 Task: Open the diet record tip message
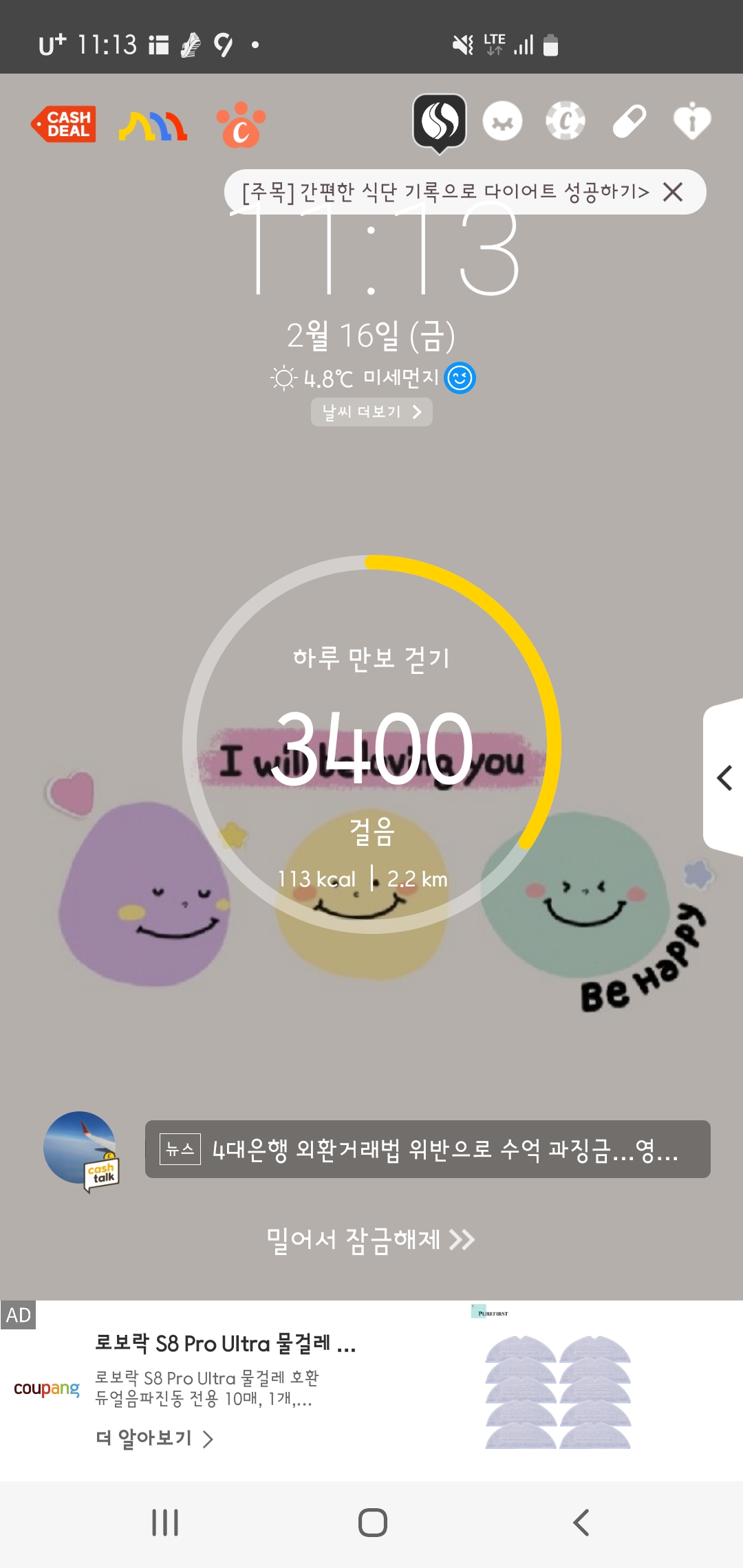click(x=445, y=192)
